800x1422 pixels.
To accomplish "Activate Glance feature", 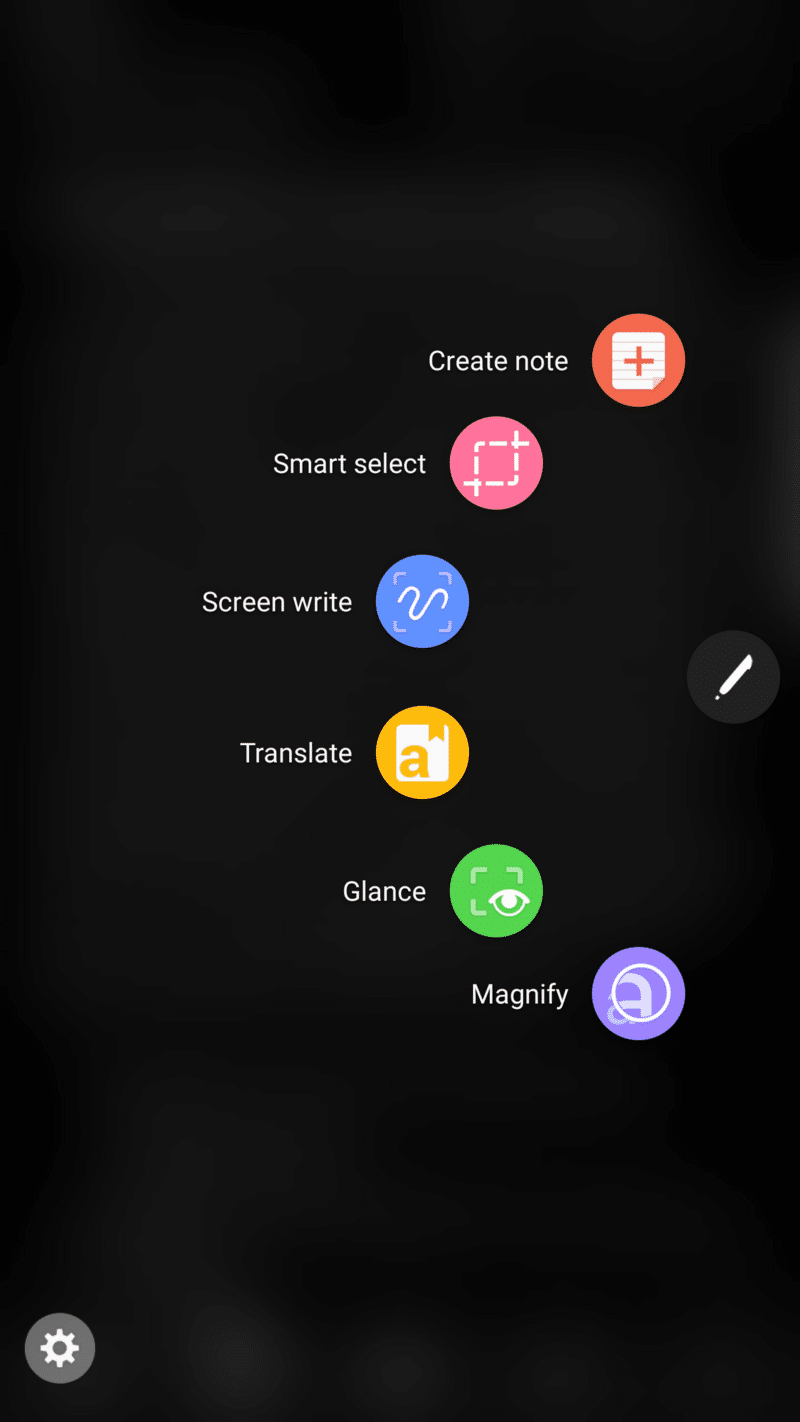I will tap(496, 891).
